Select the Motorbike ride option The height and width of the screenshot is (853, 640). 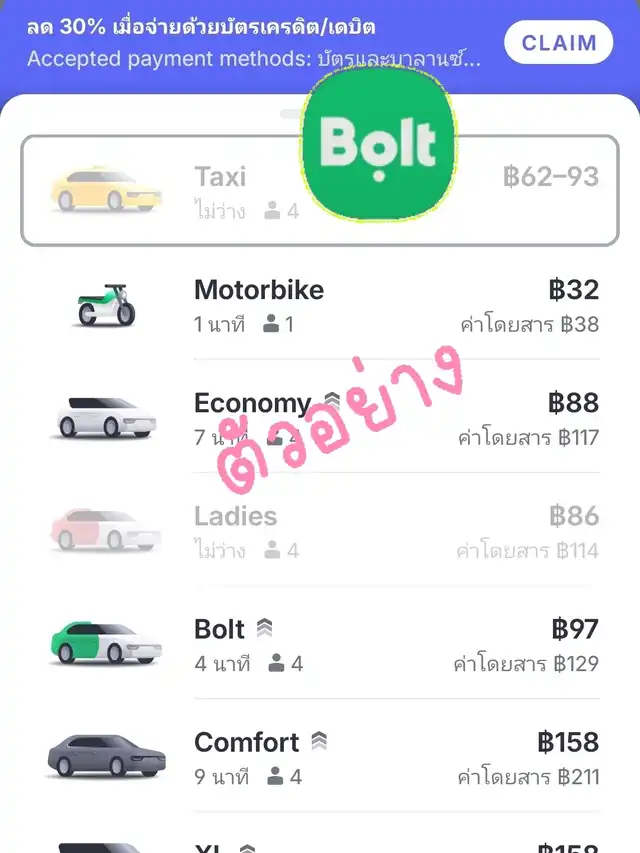click(320, 304)
